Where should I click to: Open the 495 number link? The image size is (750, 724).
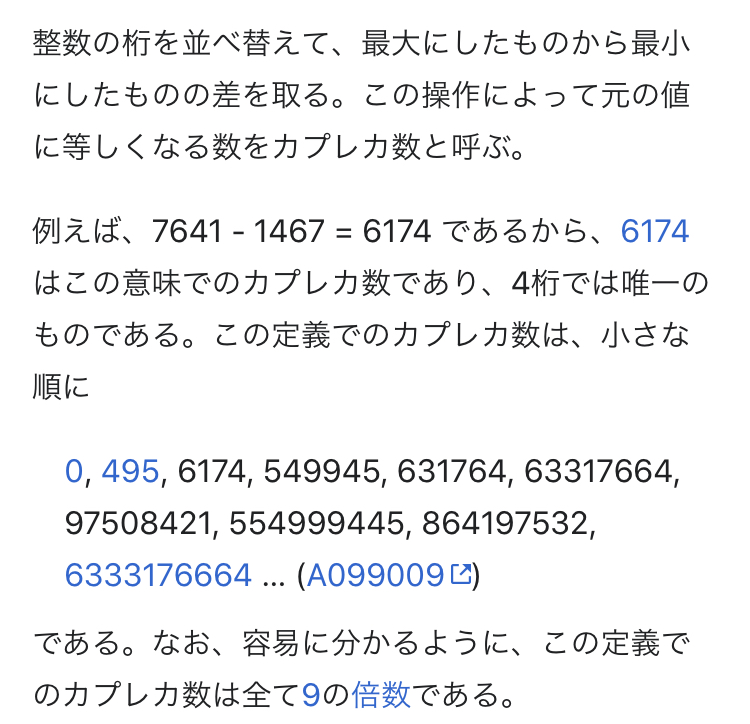(130, 472)
